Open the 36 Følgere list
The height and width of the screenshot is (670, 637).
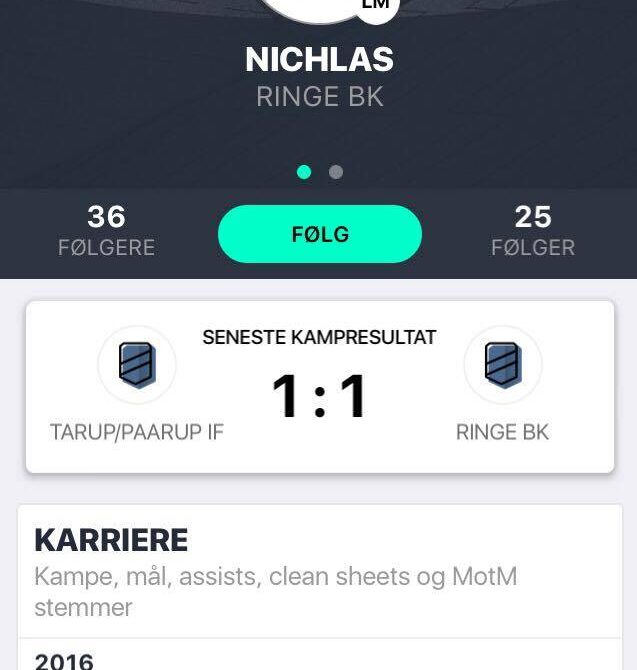(x=106, y=231)
